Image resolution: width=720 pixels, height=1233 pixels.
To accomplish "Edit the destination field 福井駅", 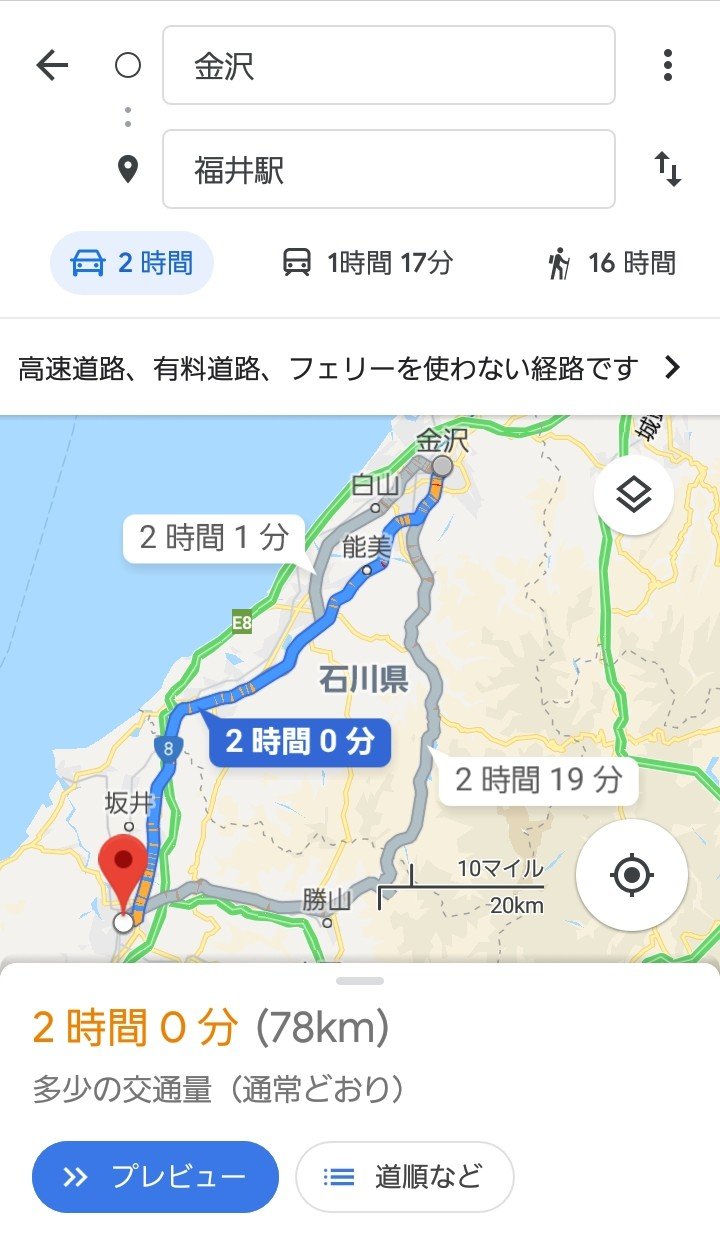I will [388, 169].
